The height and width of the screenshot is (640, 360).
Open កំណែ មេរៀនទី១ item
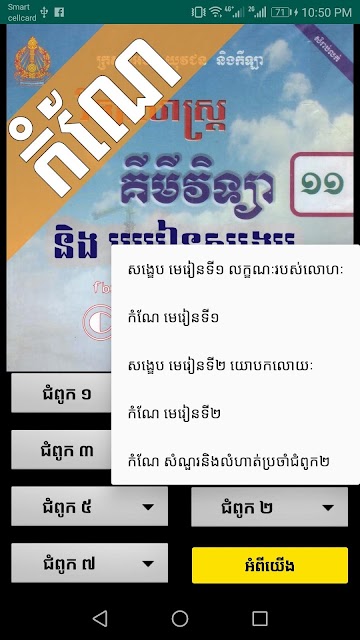(236, 317)
